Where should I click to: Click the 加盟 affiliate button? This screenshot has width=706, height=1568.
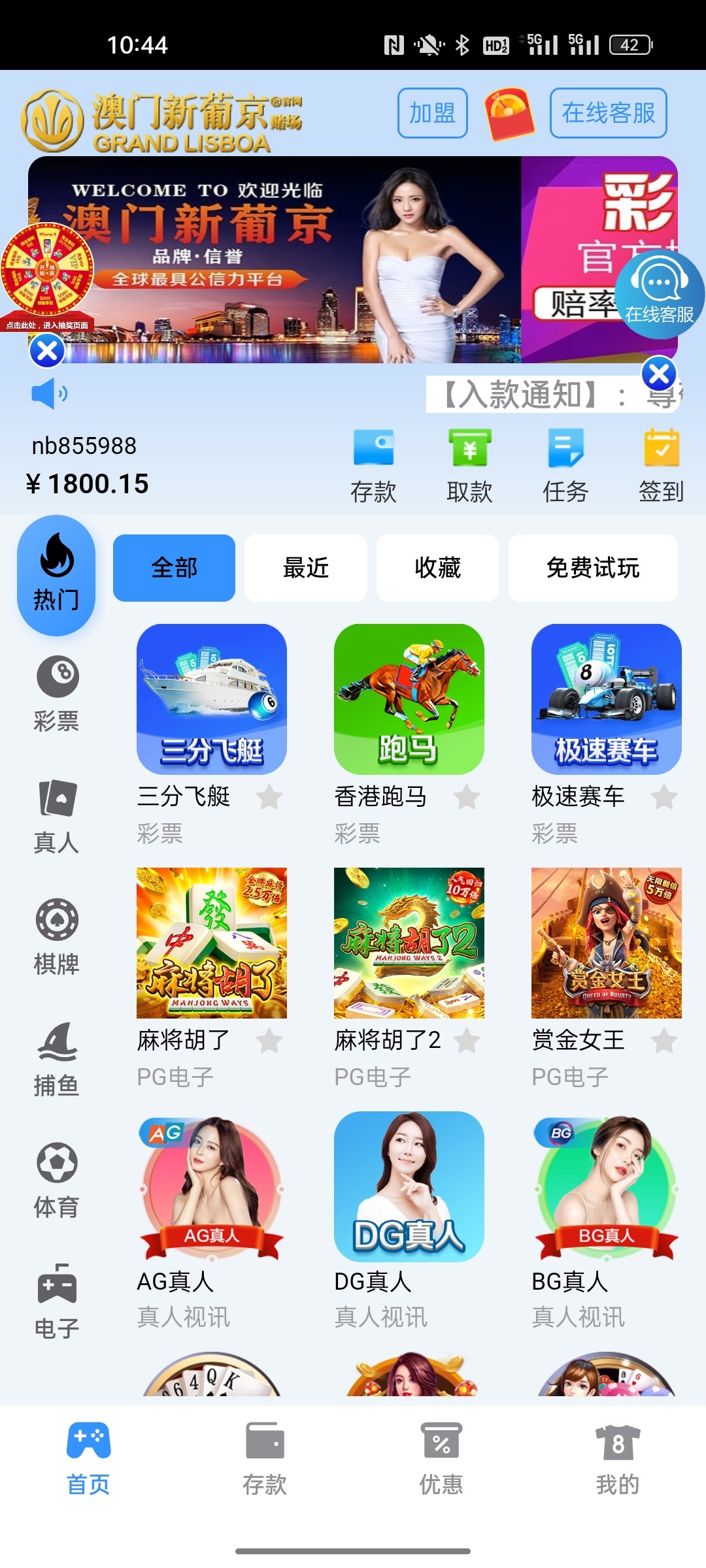[x=432, y=112]
